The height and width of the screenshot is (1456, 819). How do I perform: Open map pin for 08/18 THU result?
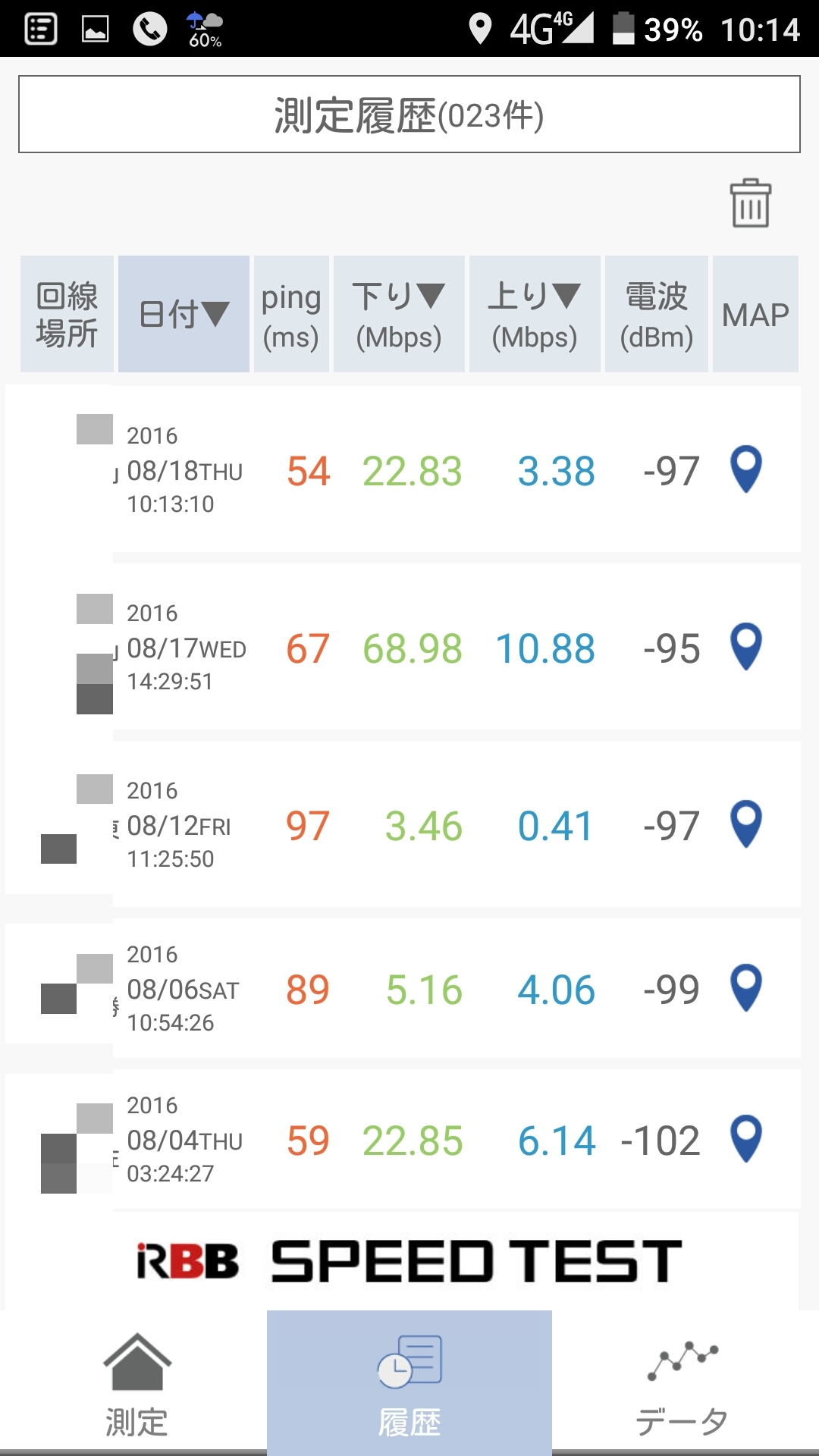pos(745,469)
